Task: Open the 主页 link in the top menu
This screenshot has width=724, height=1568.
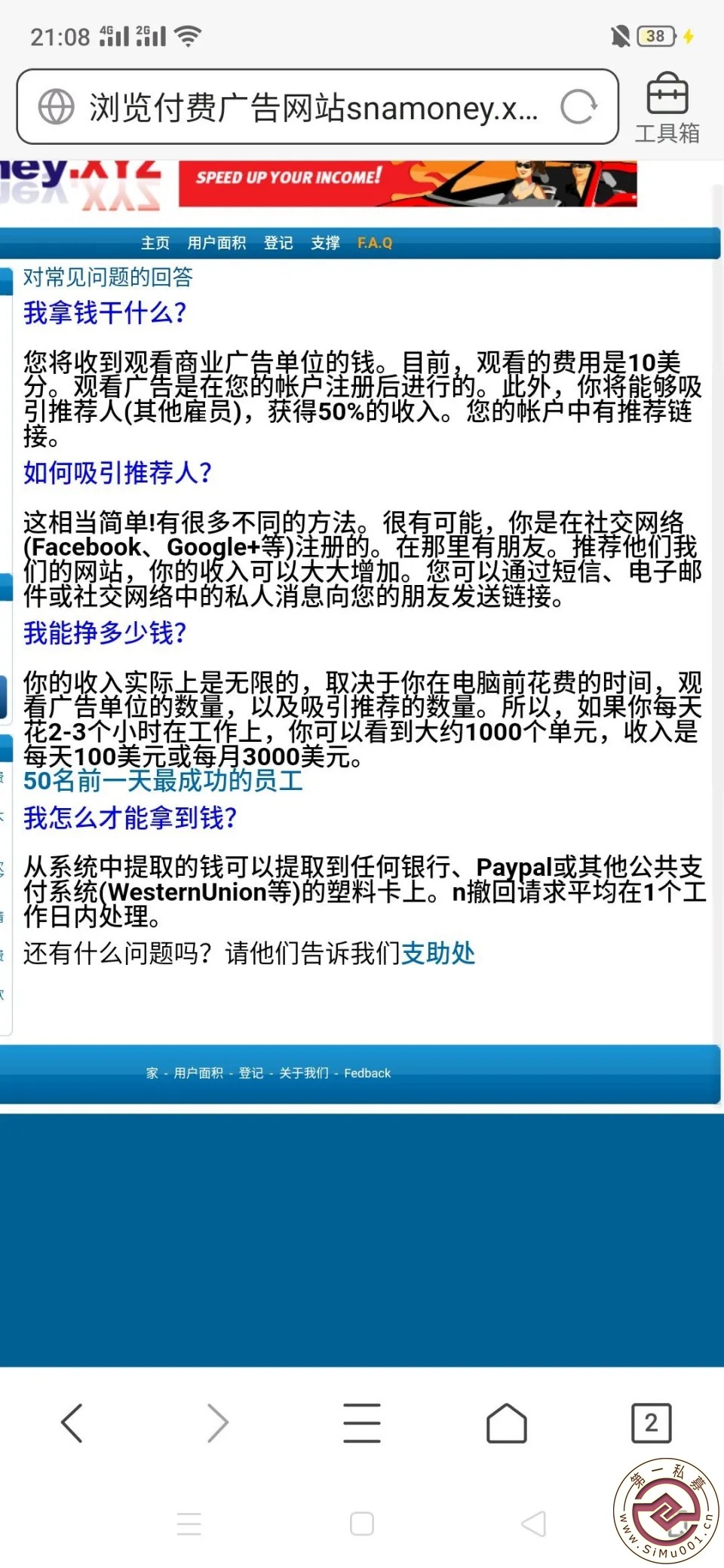Action: (x=155, y=243)
